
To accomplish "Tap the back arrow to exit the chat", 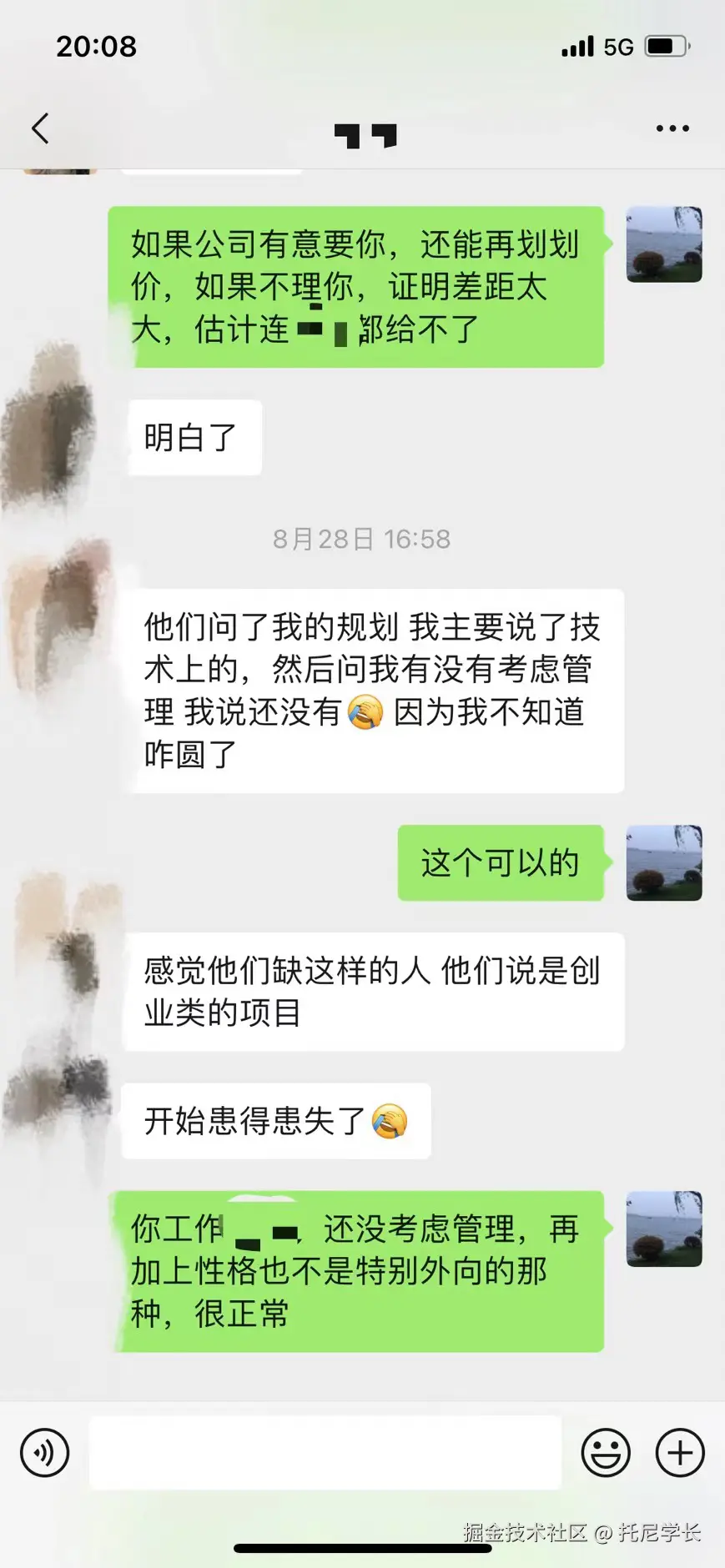I will click(x=40, y=128).
